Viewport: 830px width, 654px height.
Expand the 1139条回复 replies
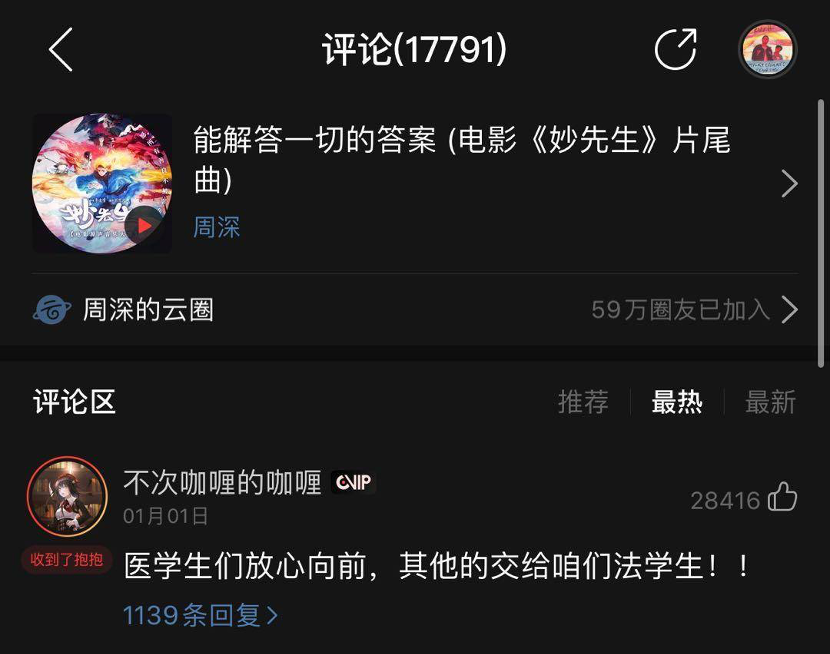200,615
